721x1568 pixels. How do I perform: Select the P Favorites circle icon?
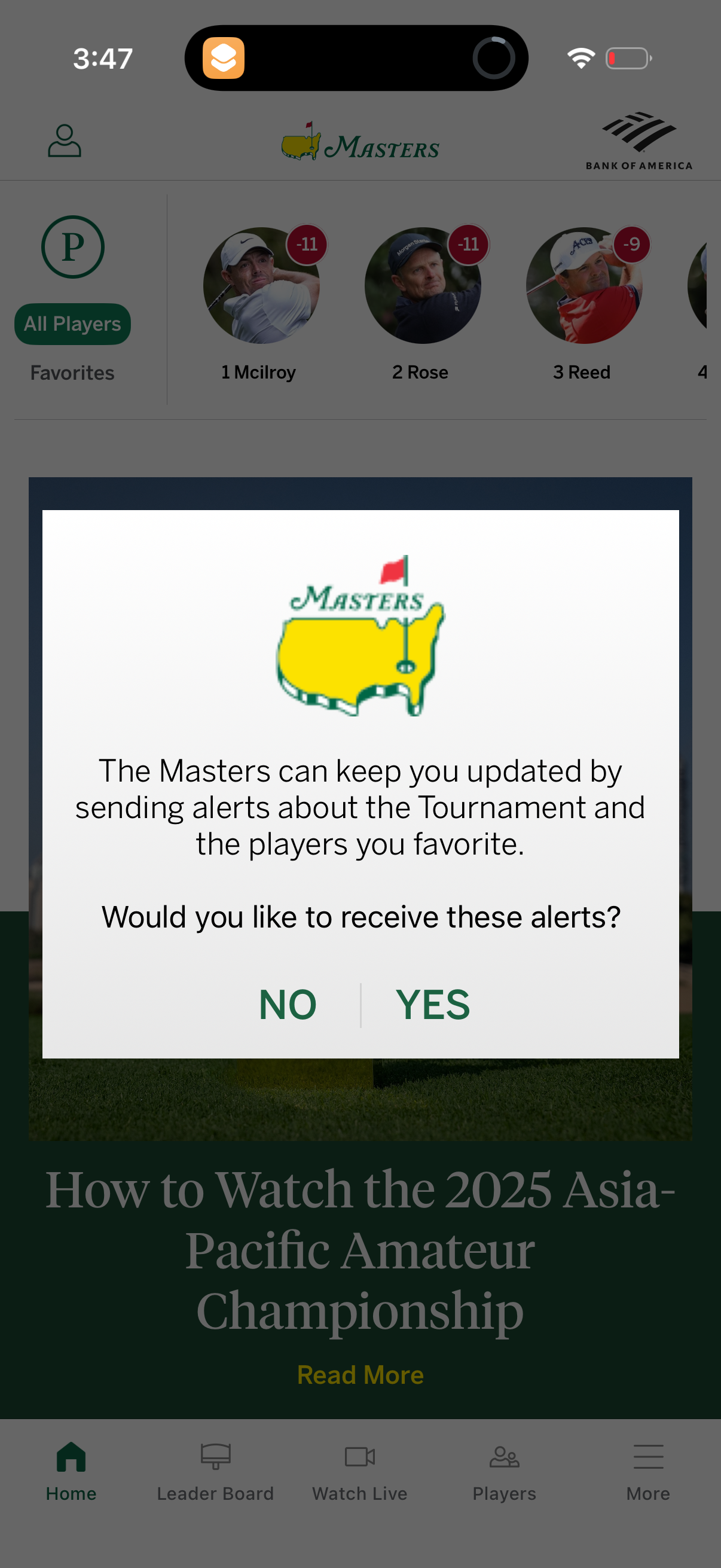pos(72,247)
